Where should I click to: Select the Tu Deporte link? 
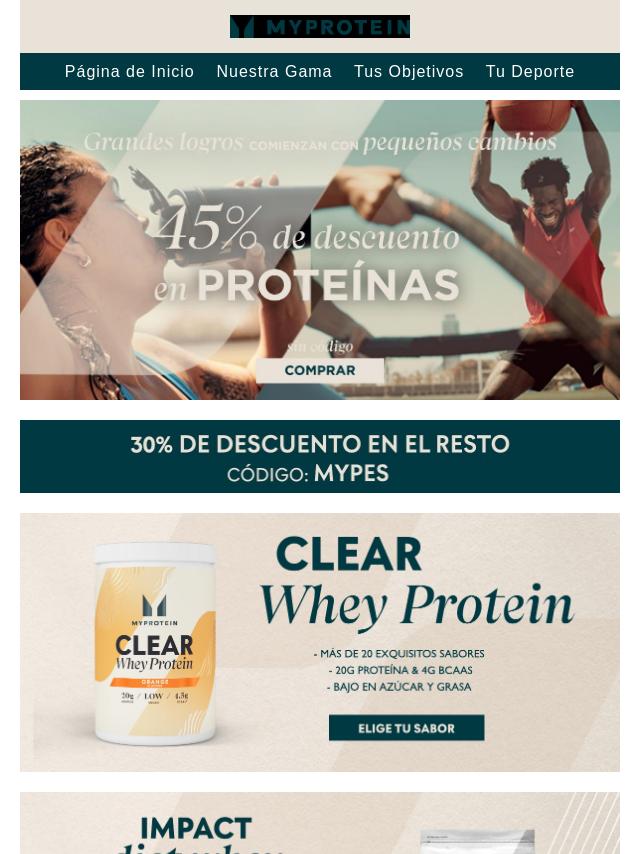530,72
